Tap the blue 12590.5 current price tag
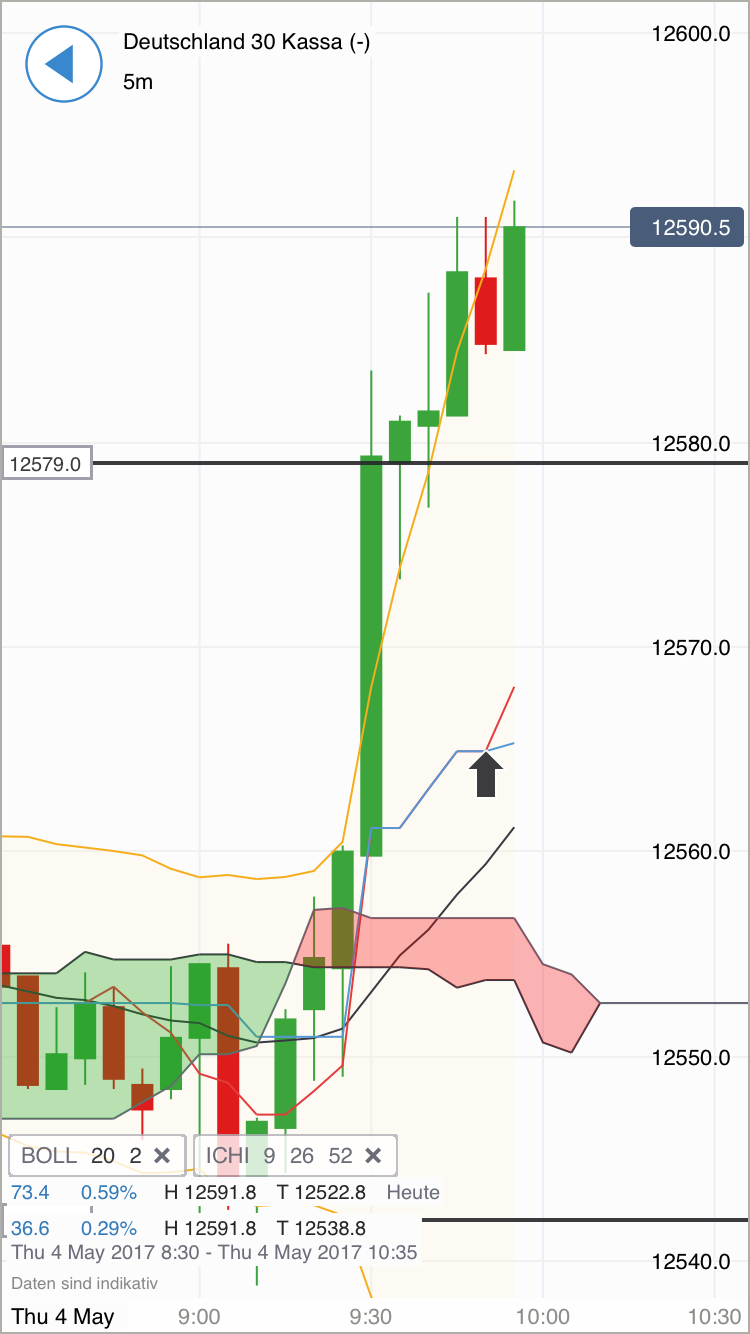Viewport: 750px width, 1334px height. (686, 227)
